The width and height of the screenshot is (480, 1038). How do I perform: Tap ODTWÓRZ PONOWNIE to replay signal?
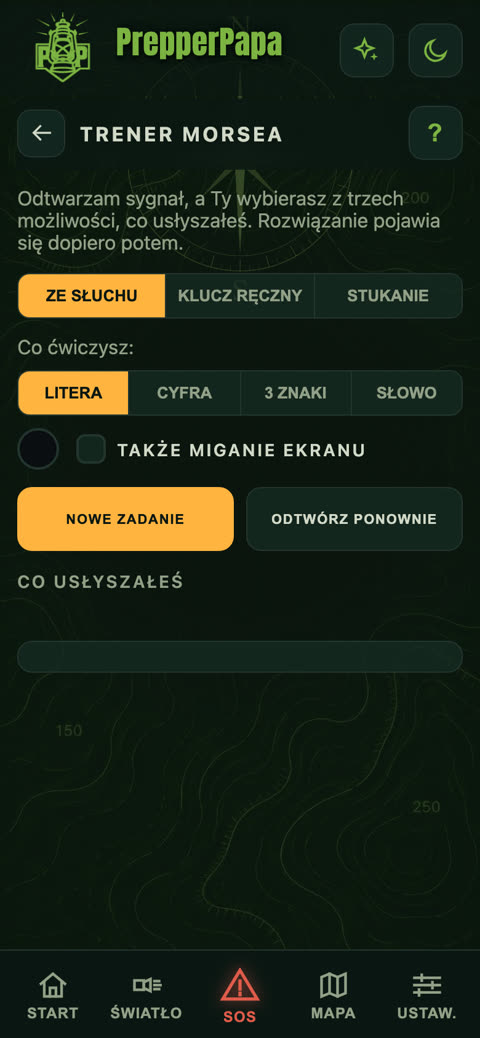pos(354,519)
